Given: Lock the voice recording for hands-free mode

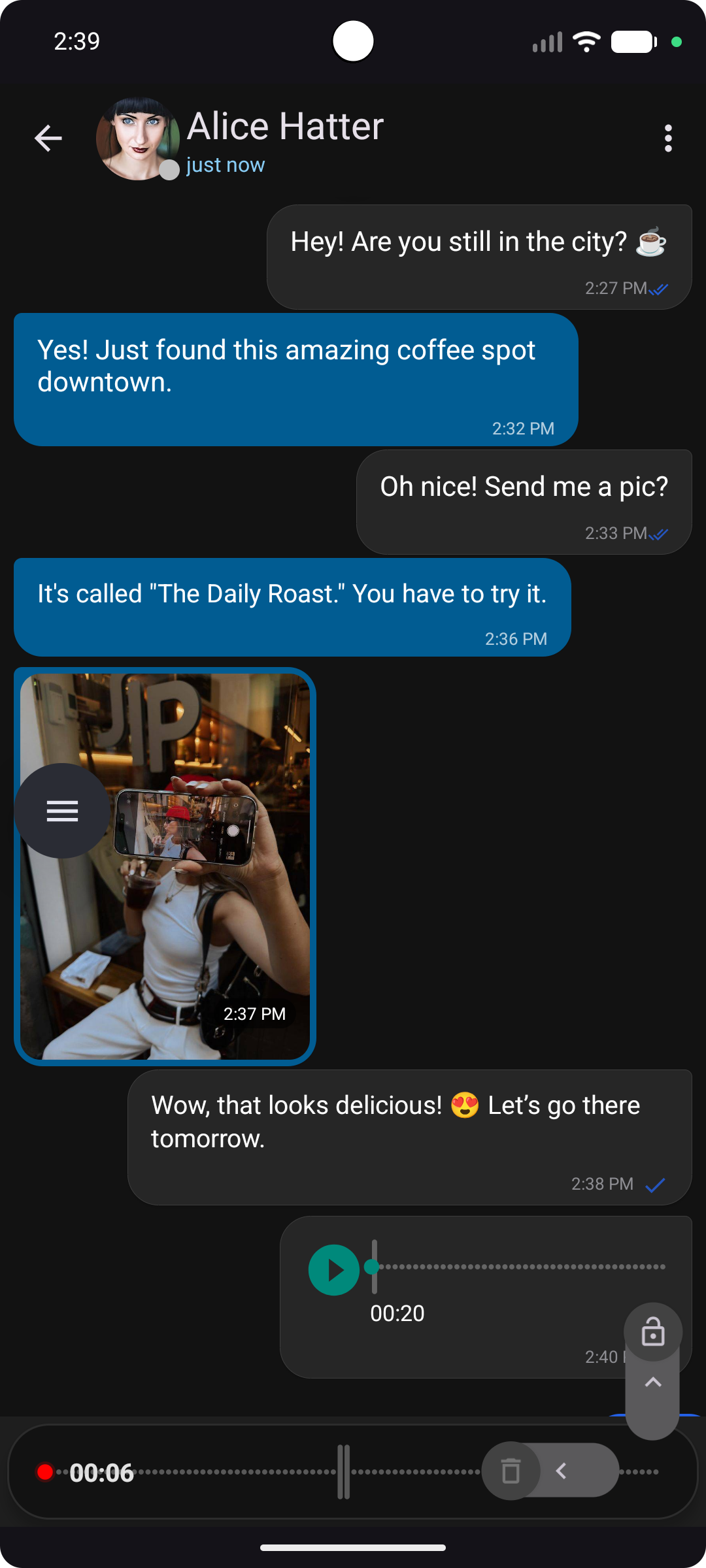Looking at the screenshot, I should pos(652,1331).
